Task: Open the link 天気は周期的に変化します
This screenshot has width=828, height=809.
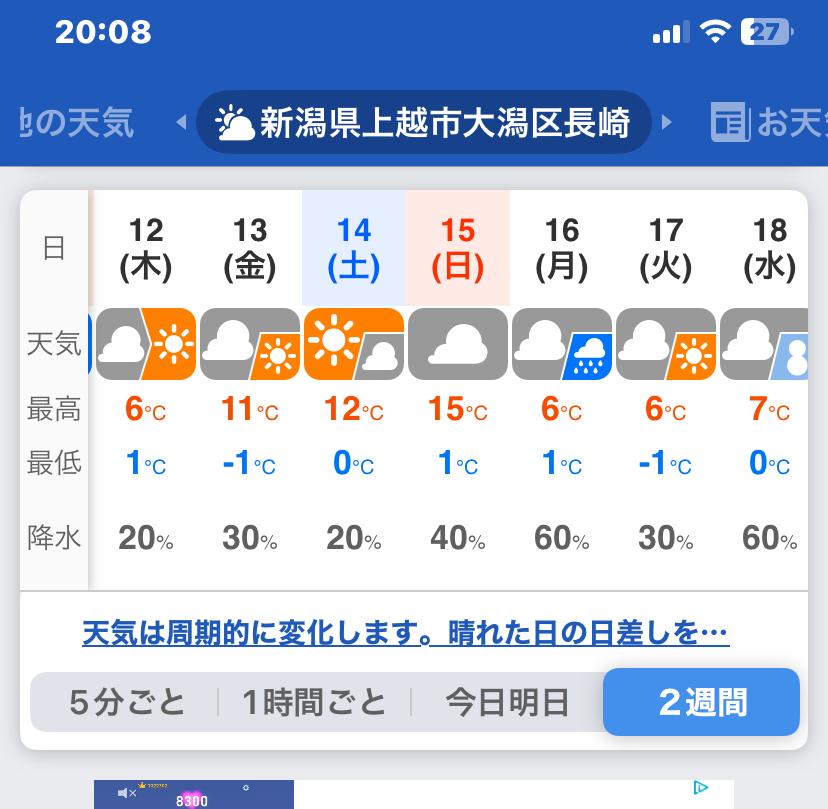Action: coord(405,634)
